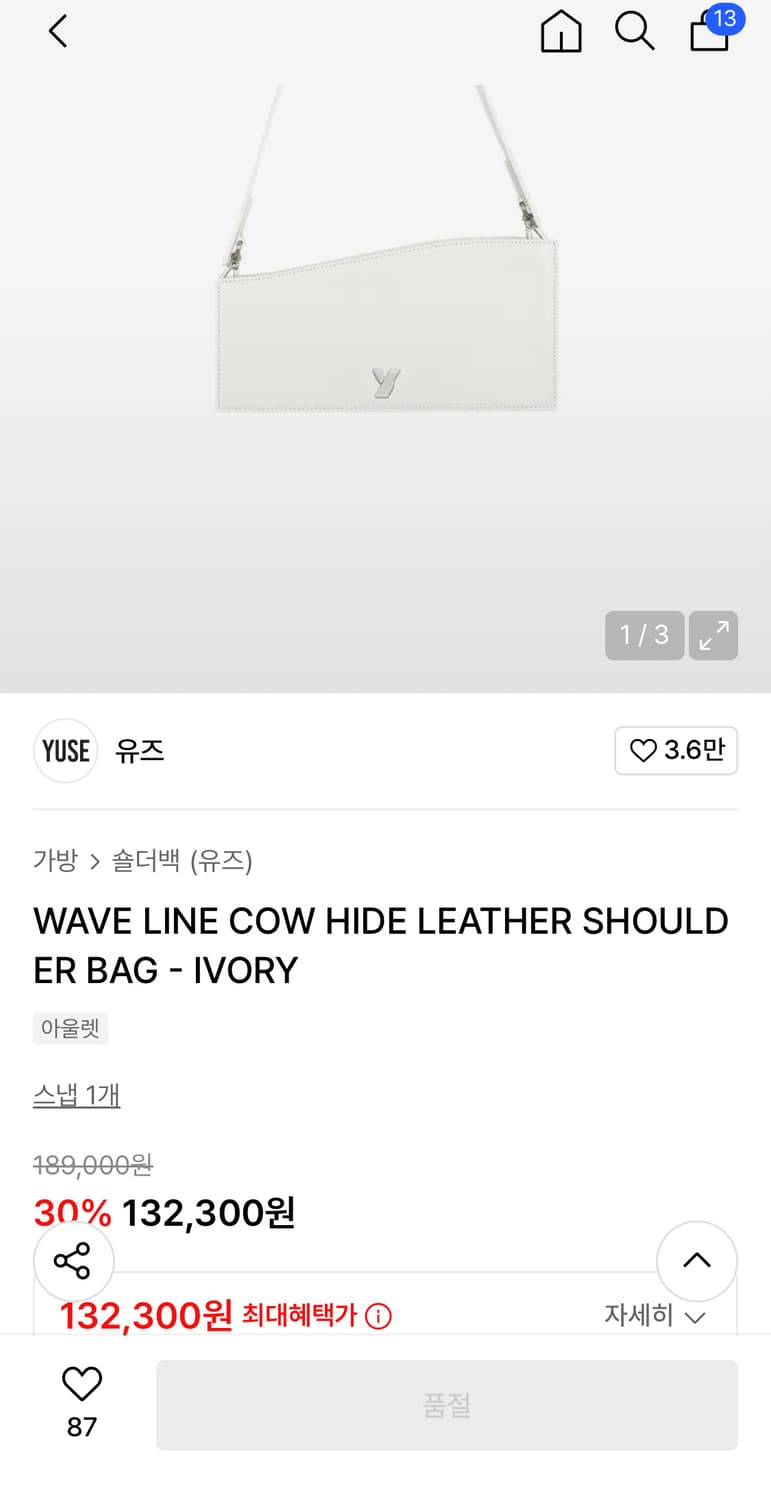Tap the 아울렛 outlet tag
Viewport: 771px width, 1500px height.
point(70,1028)
